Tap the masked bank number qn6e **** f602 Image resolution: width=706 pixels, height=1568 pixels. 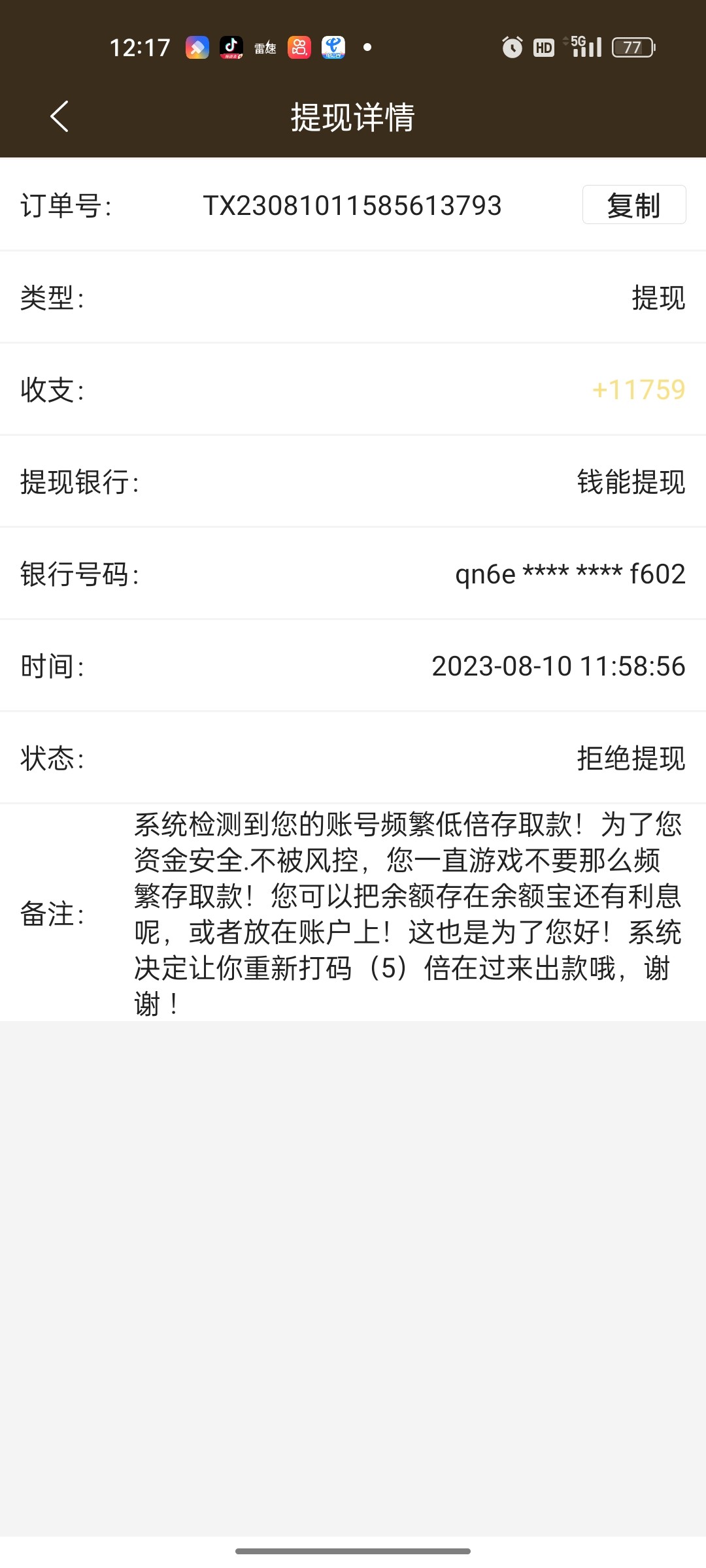click(570, 574)
